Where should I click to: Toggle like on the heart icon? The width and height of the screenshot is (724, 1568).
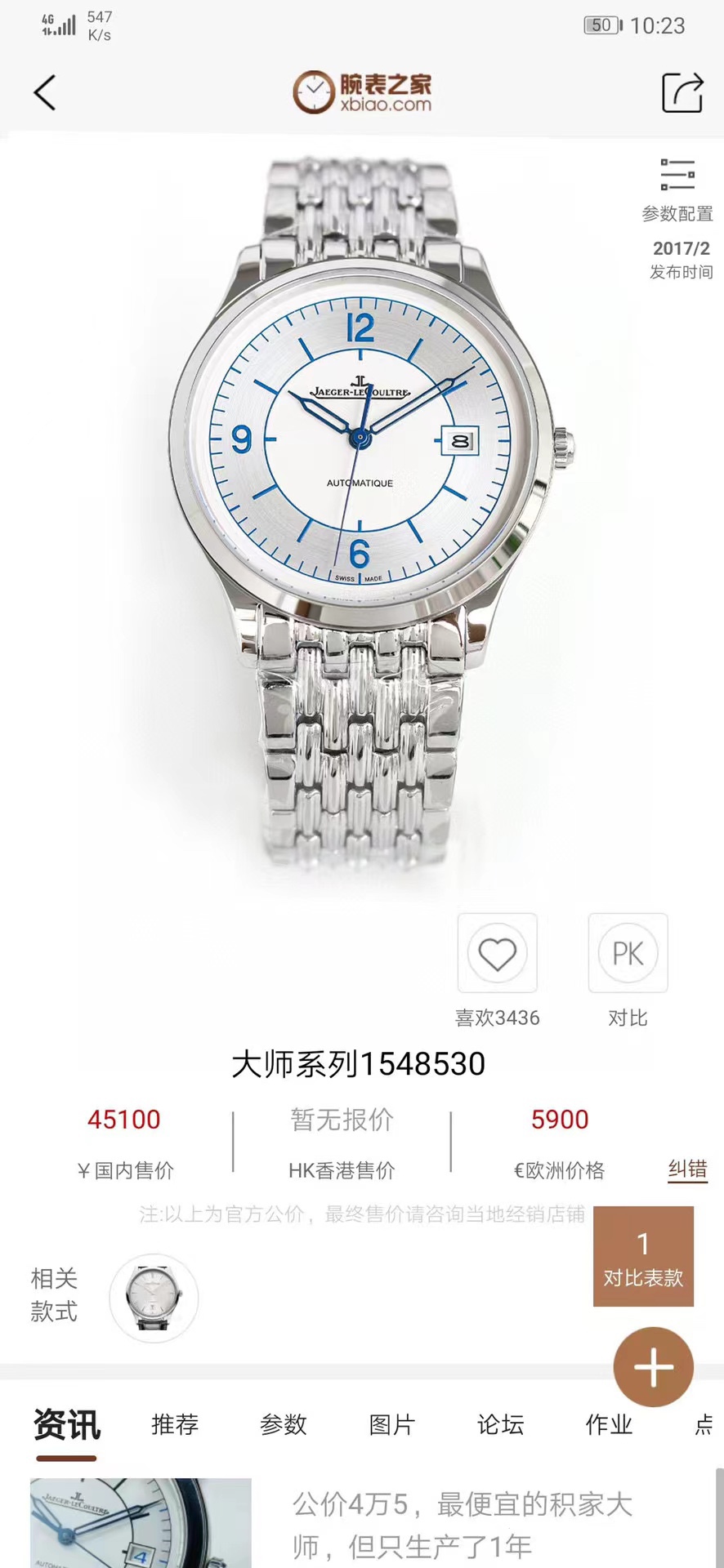click(498, 954)
